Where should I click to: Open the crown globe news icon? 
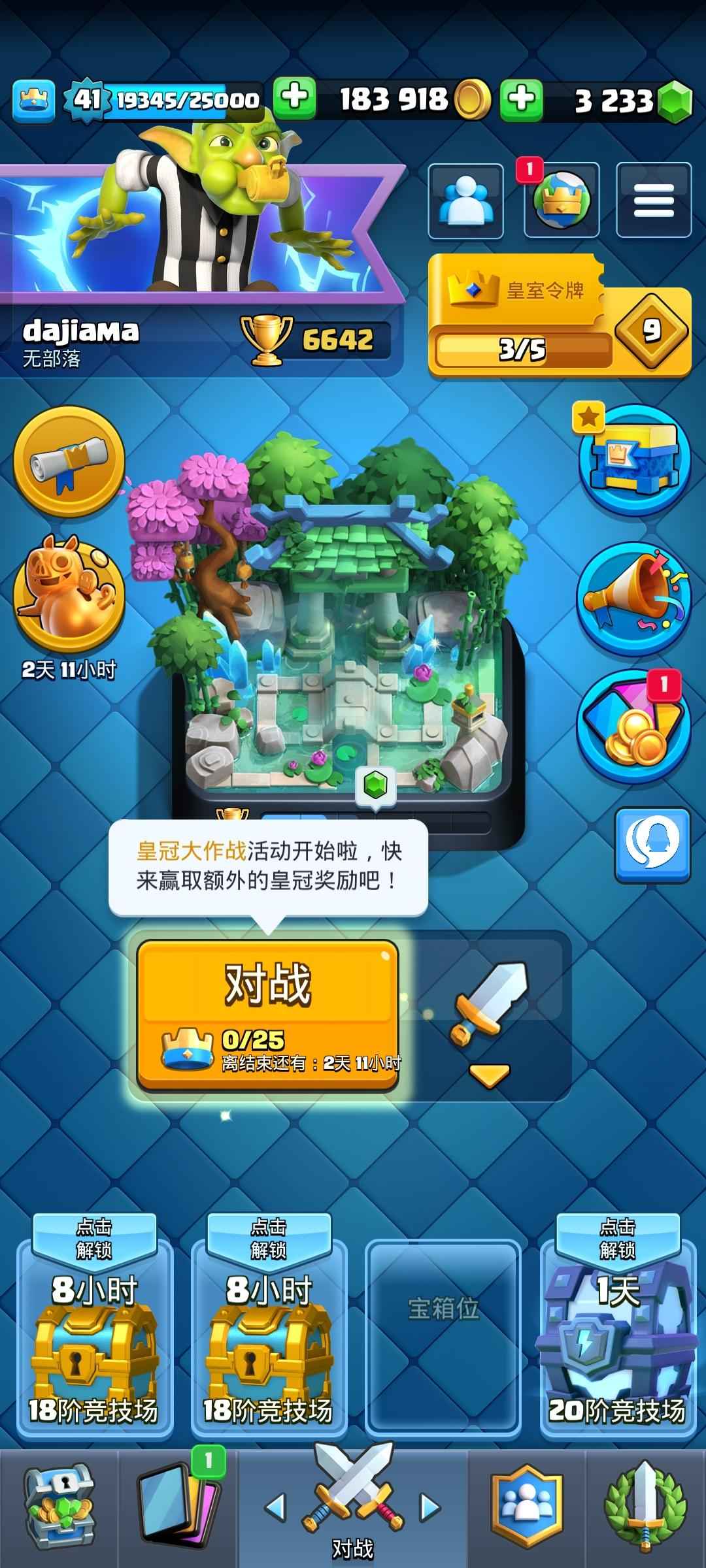[x=562, y=201]
